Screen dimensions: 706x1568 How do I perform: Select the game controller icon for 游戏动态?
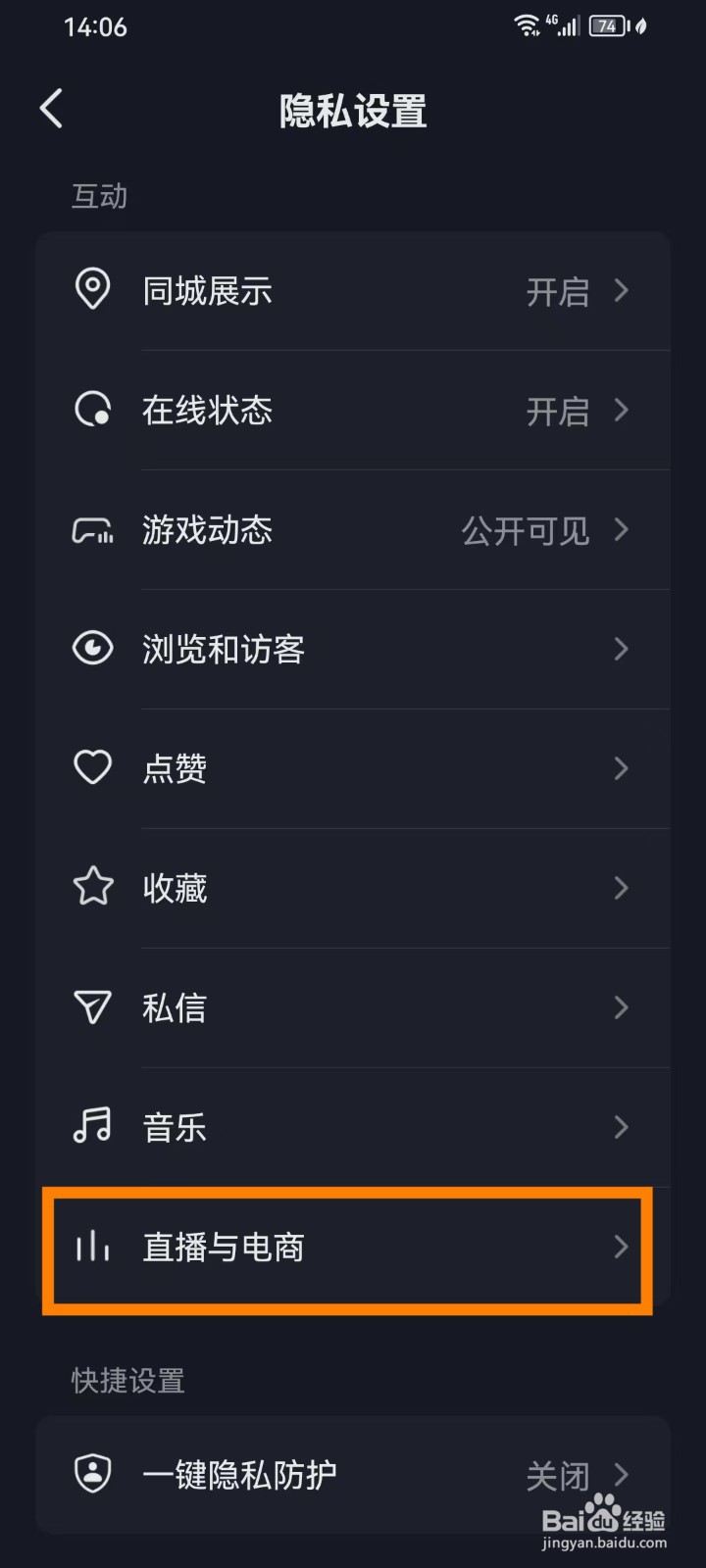pos(92,530)
